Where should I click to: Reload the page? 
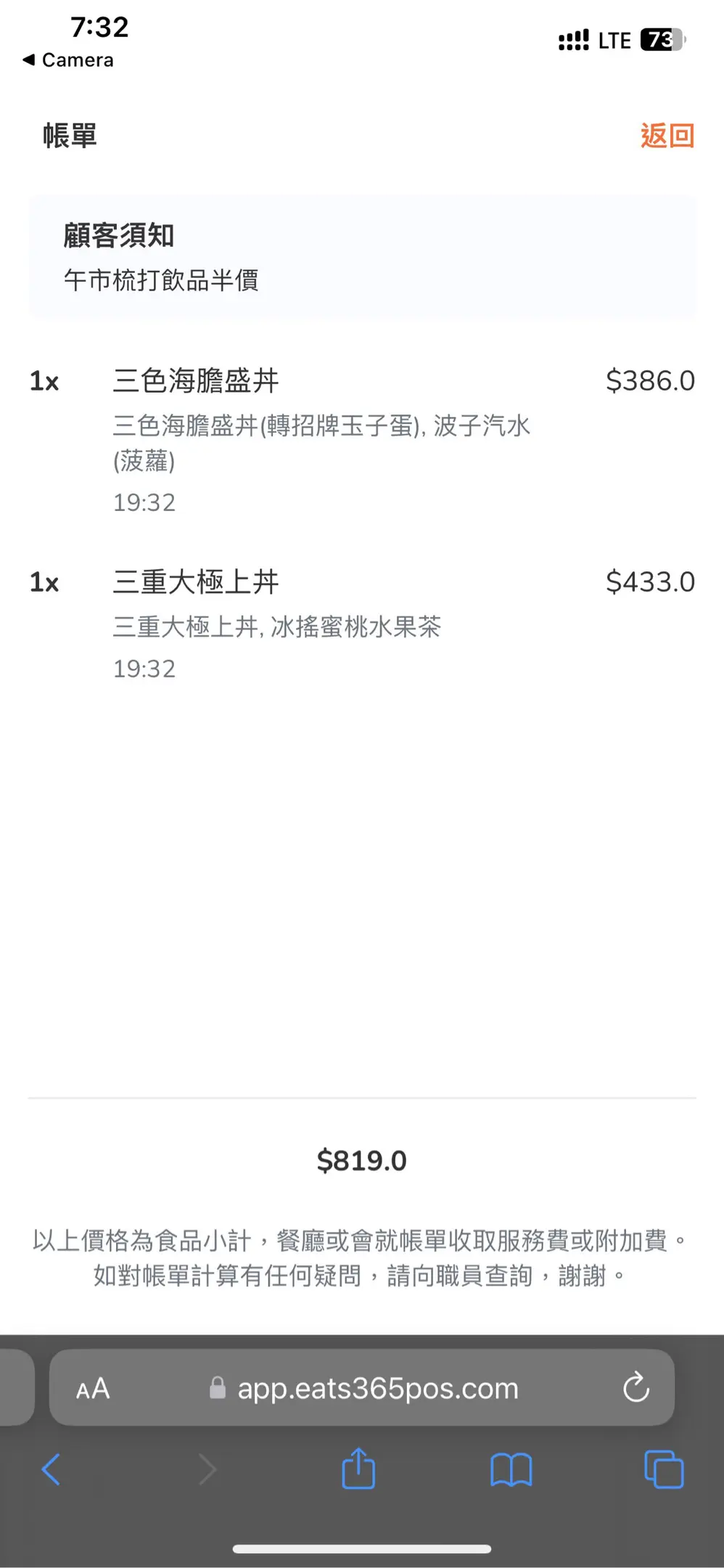click(x=635, y=1387)
